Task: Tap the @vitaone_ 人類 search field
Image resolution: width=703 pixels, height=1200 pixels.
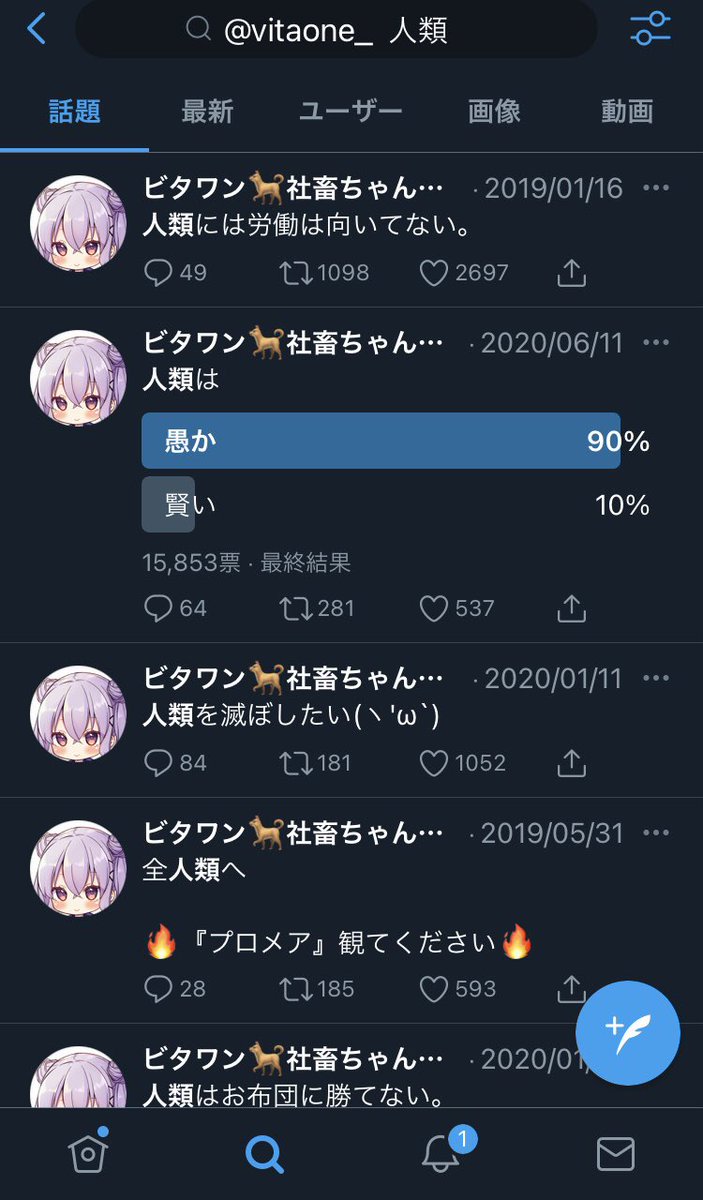Action: tap(336, 30)
